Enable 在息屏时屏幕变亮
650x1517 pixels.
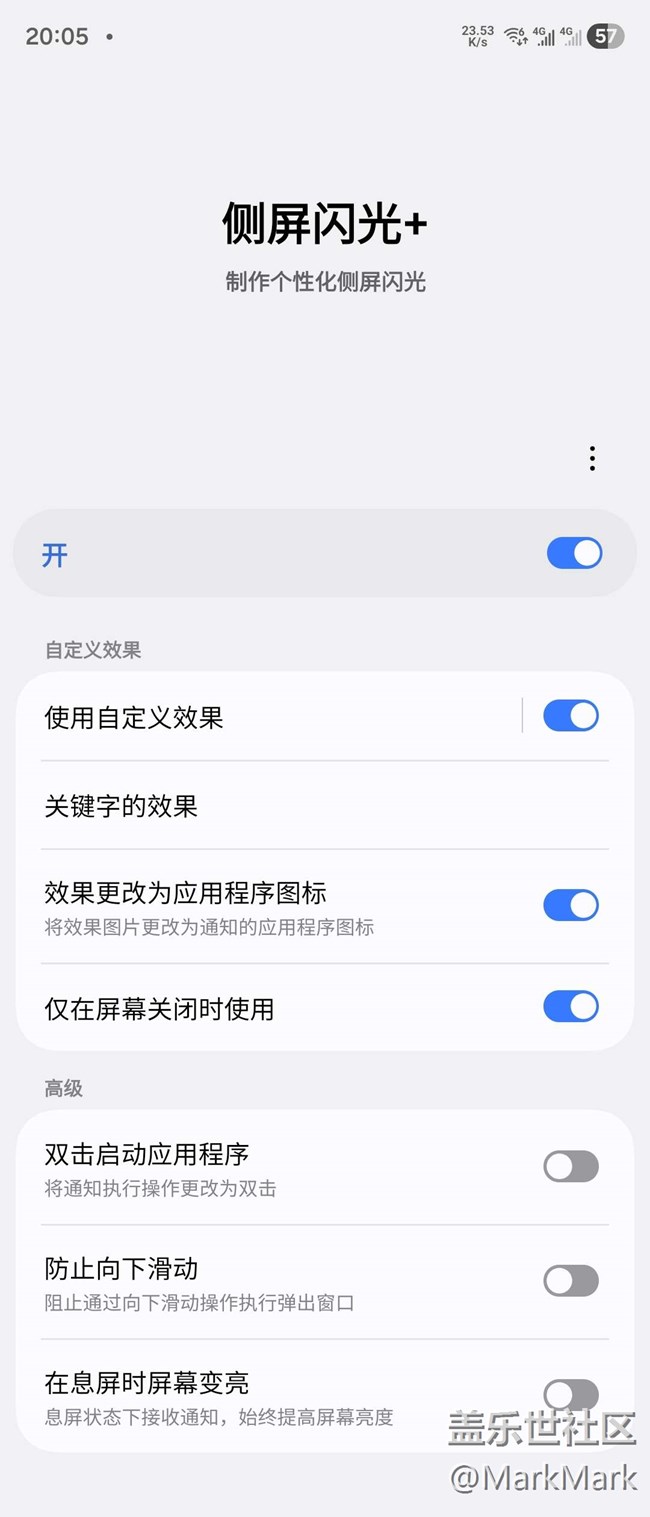[x=571, y=1394]
